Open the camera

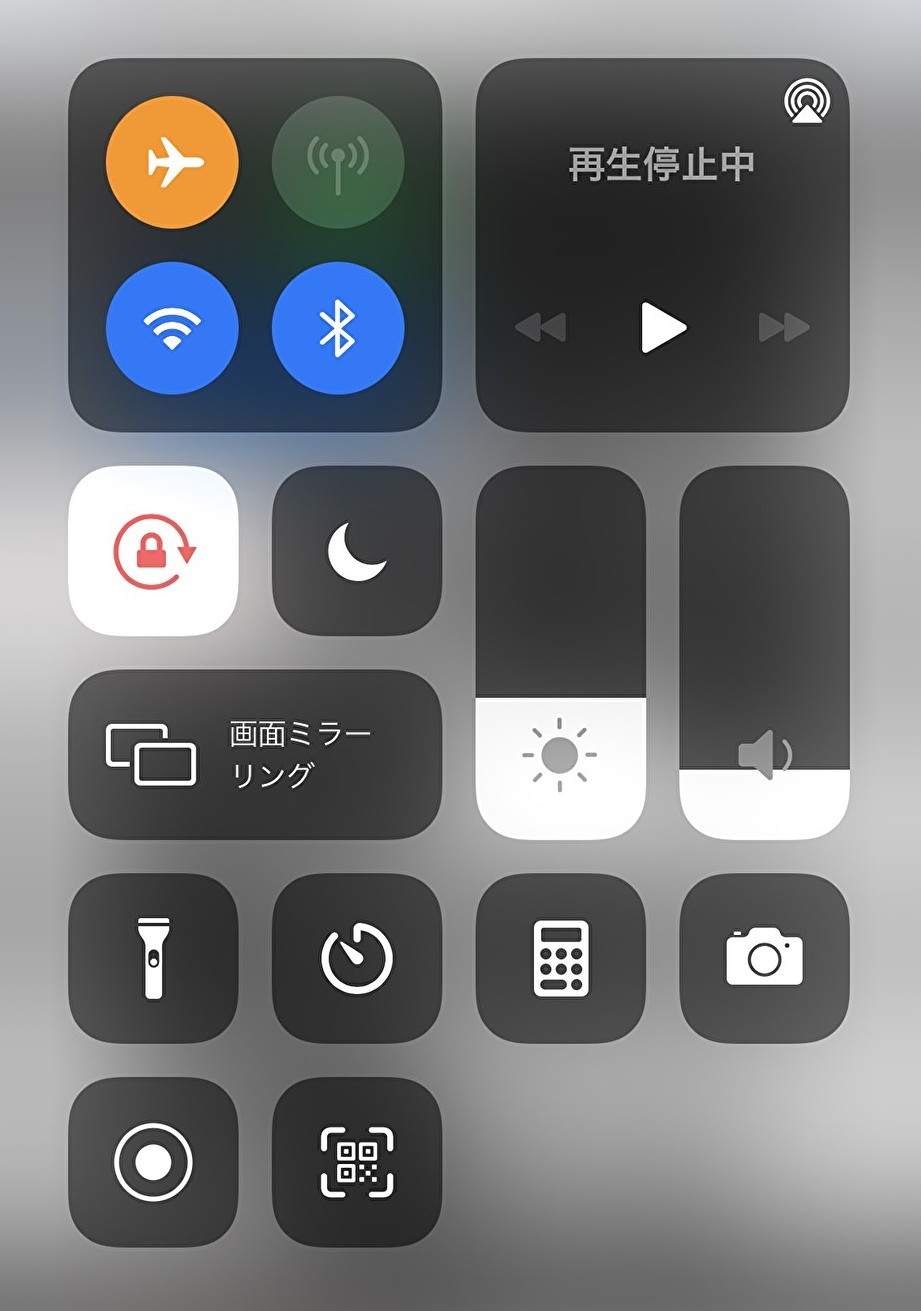(764, 958)
